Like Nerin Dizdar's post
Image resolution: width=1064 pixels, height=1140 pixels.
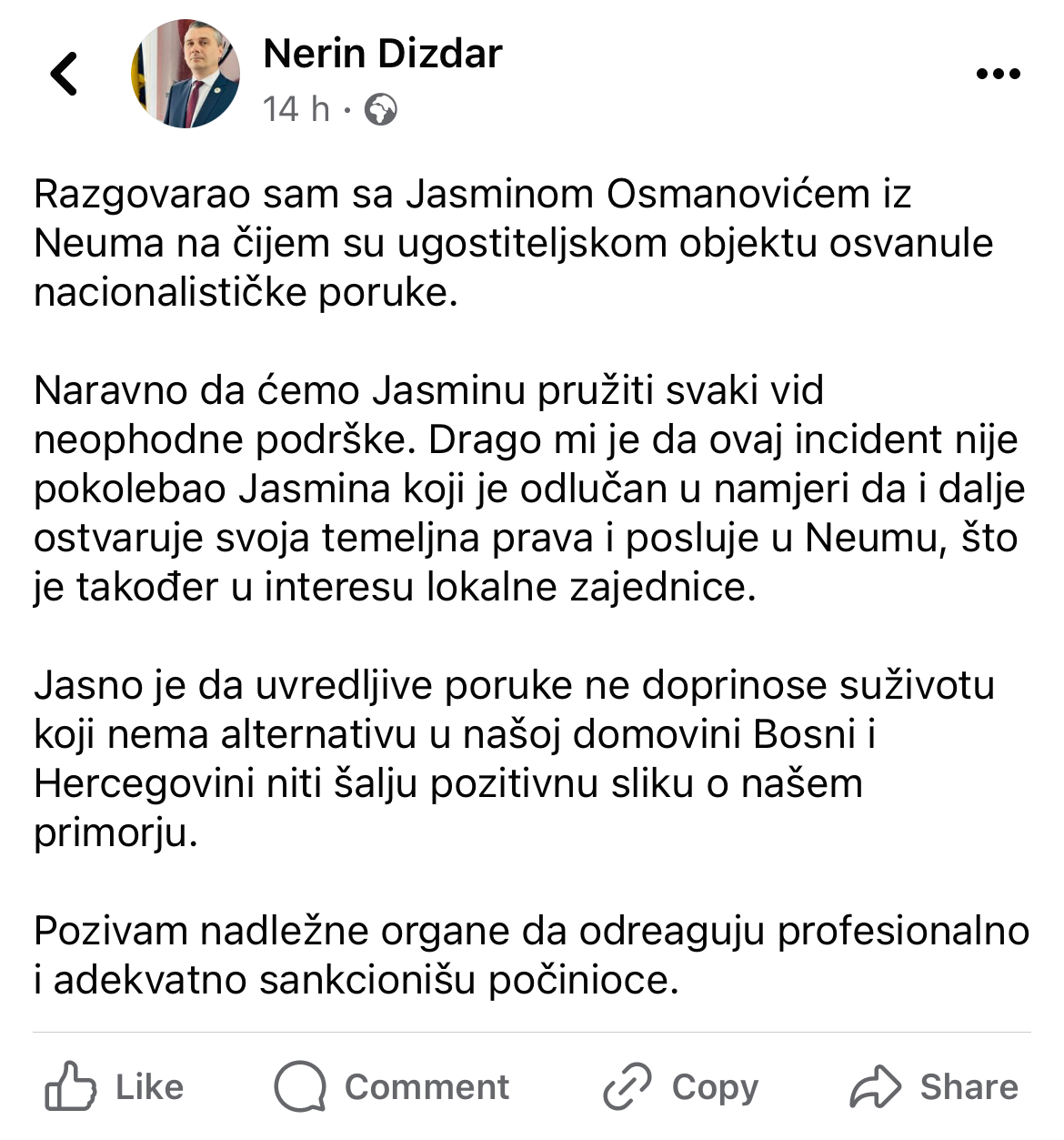click(x=115, y=1086)
